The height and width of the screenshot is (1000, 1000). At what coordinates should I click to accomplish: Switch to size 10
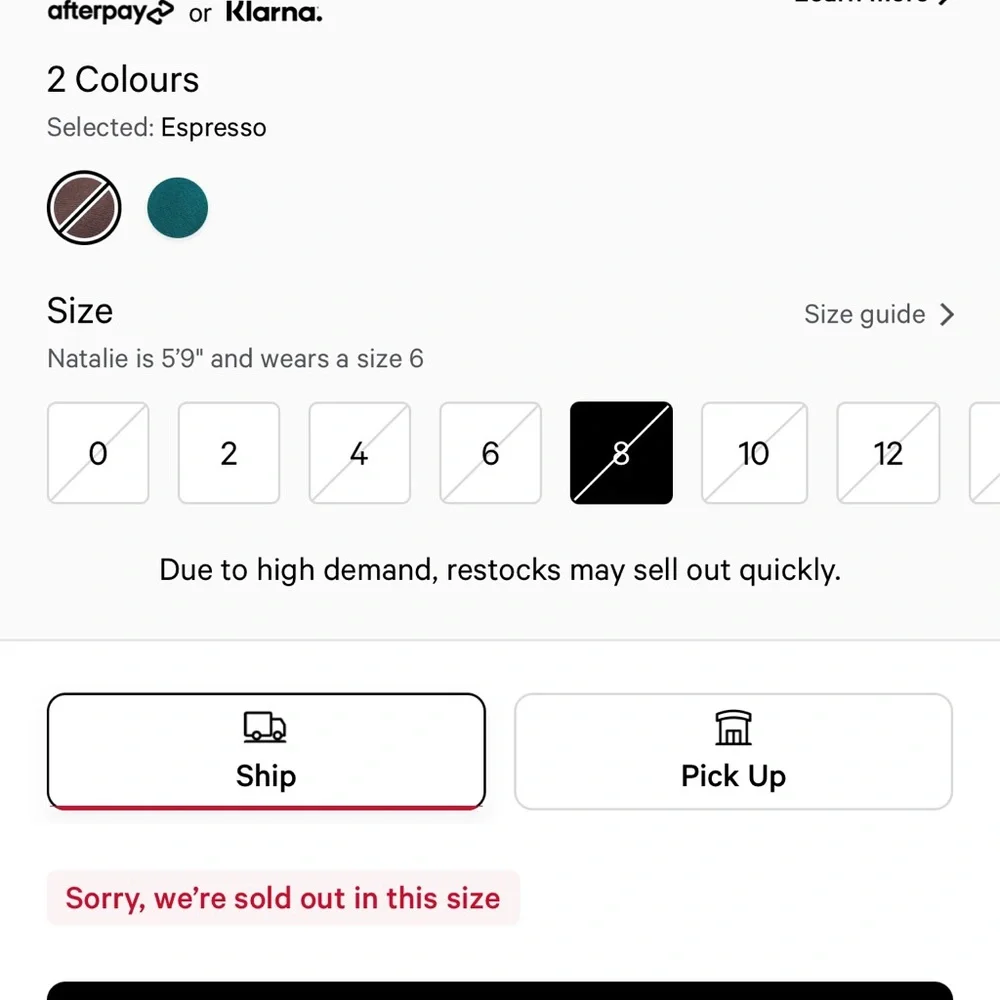coord(753,453)
